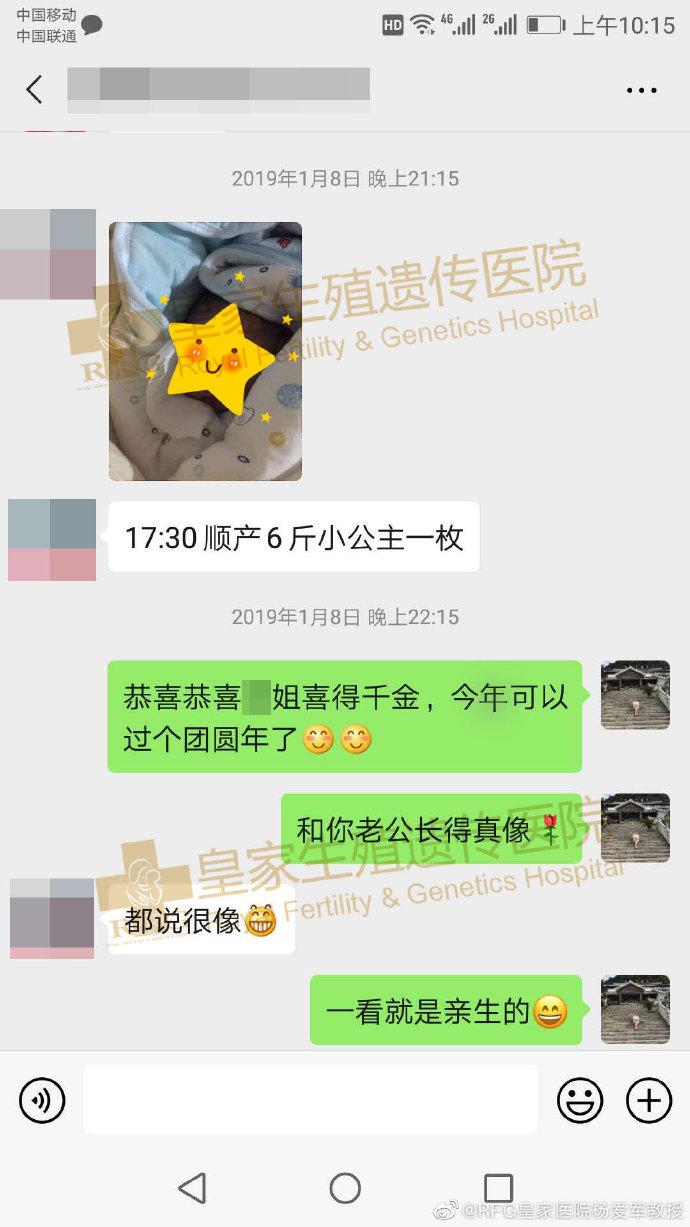Screen dimensions: 690x1227
Task: Open recent apps from the navigation bar
Action: click(498, 1188)
